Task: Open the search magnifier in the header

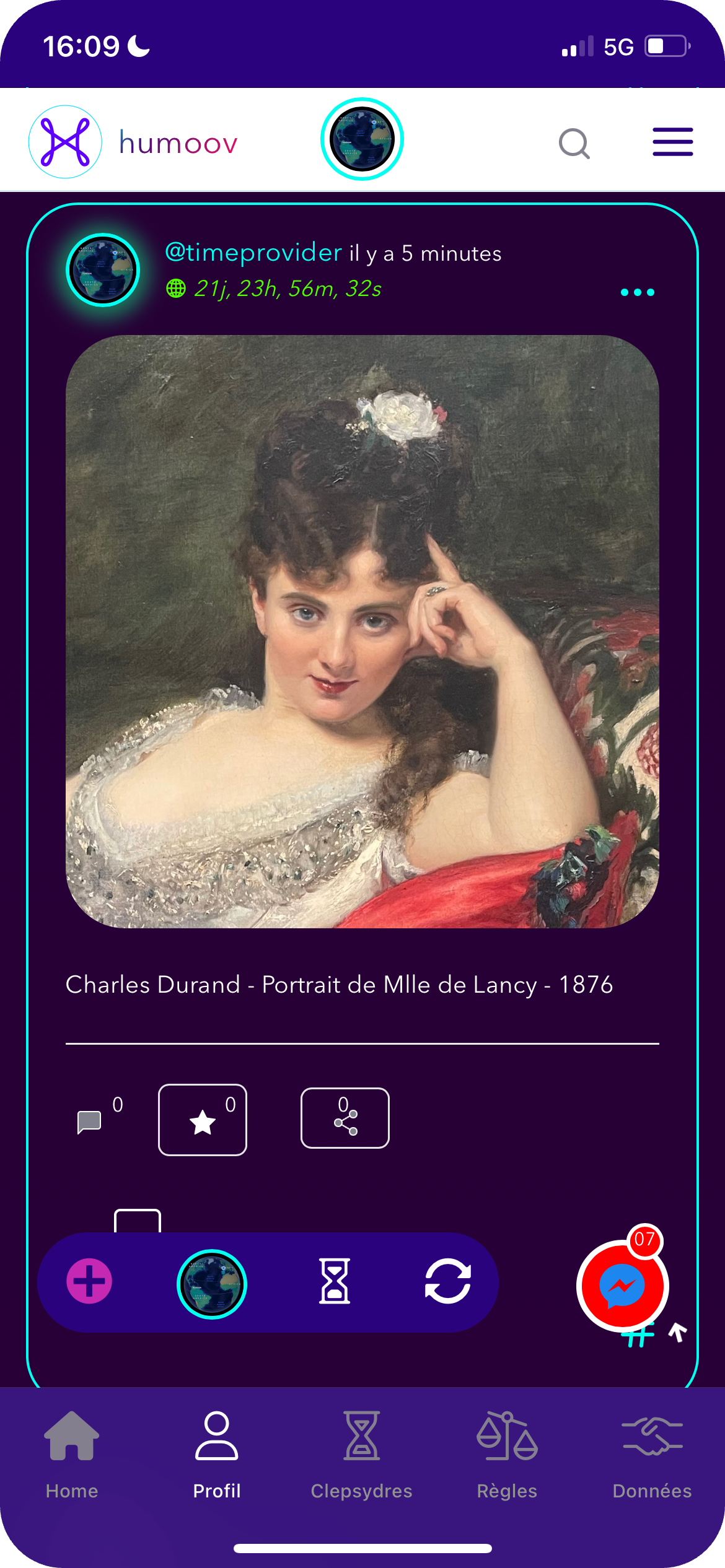Action: click(574, 144)
